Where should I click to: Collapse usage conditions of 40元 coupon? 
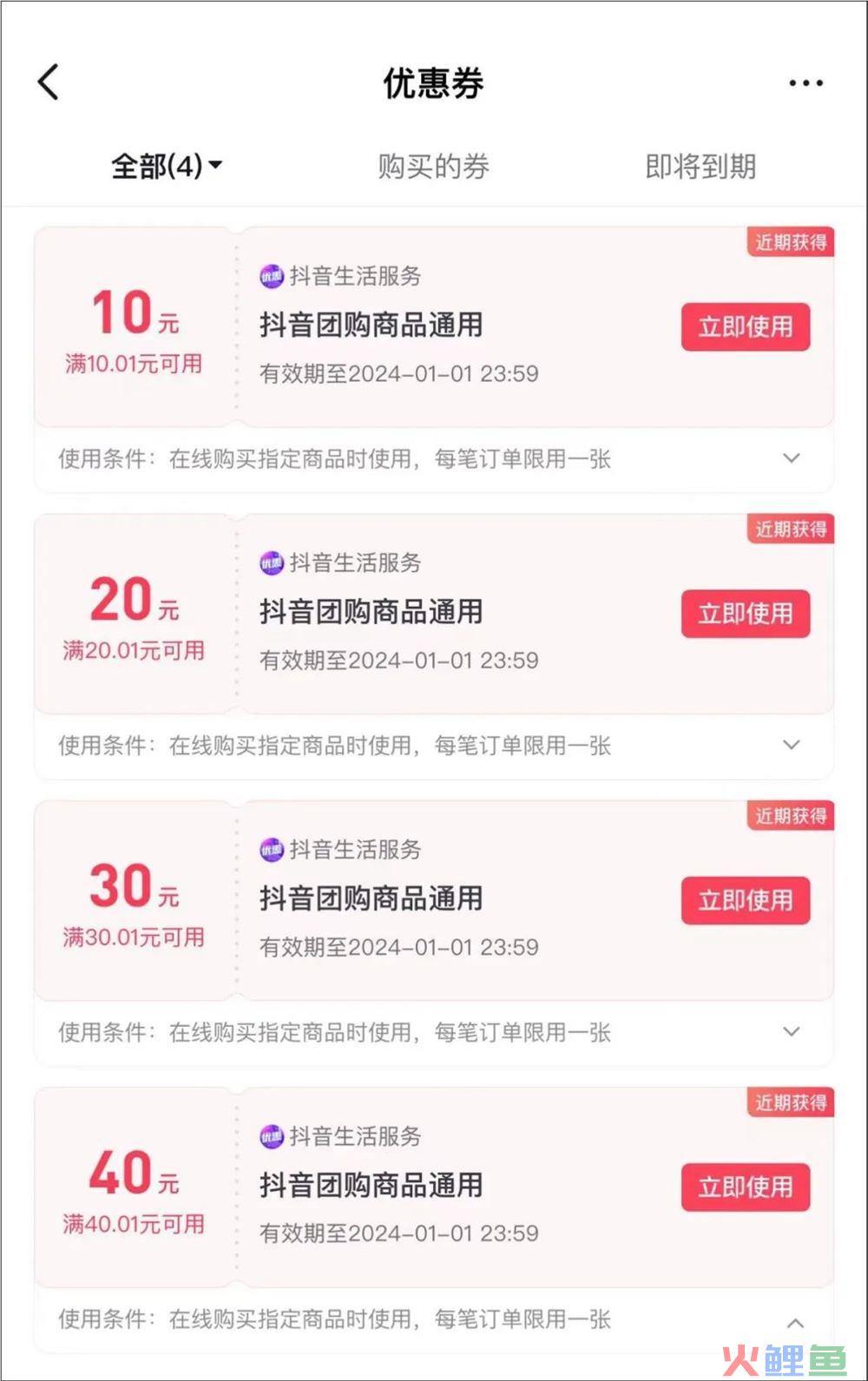click(x=794, y=1323)
